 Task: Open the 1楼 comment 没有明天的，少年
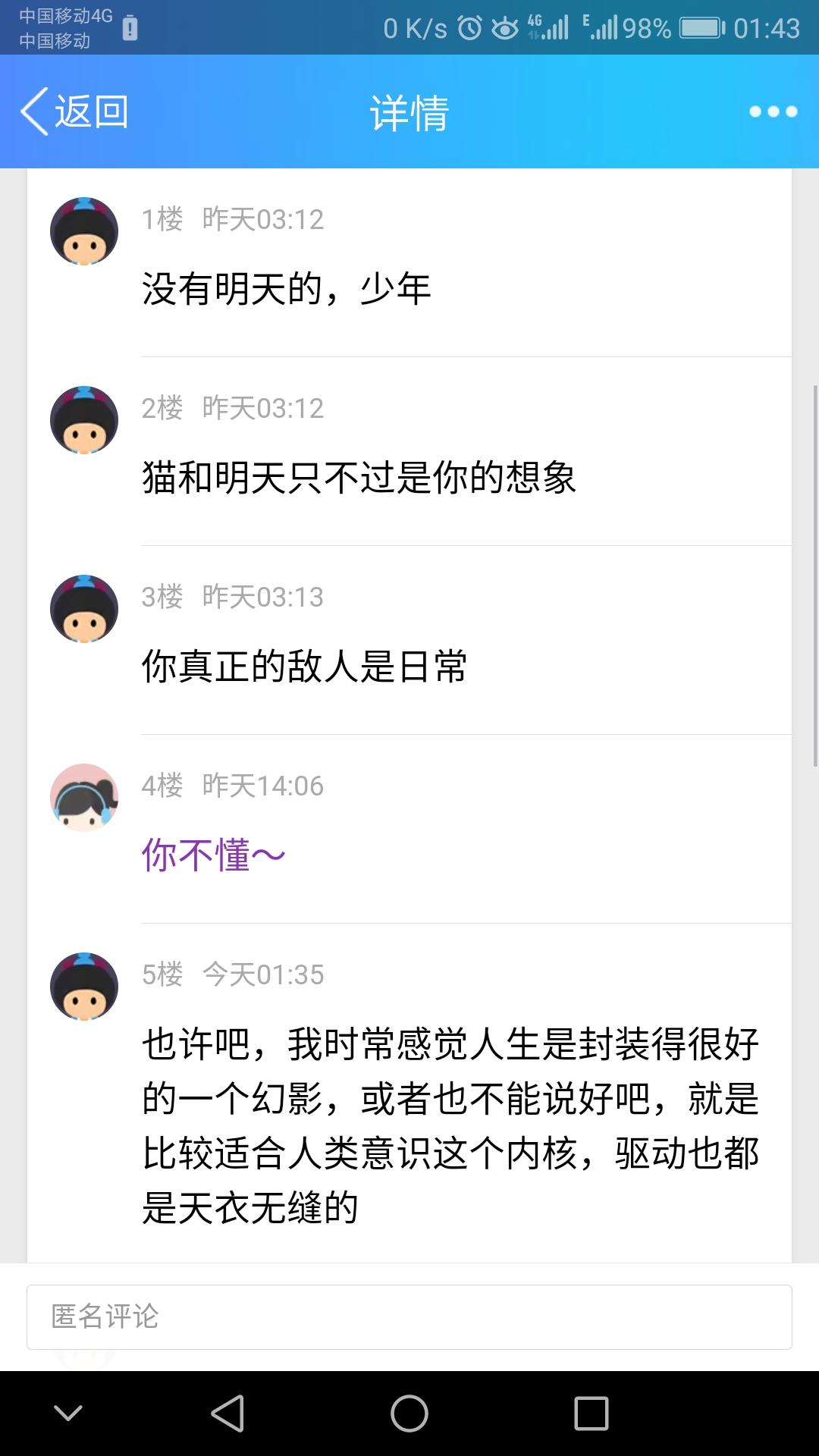(287, 289)
